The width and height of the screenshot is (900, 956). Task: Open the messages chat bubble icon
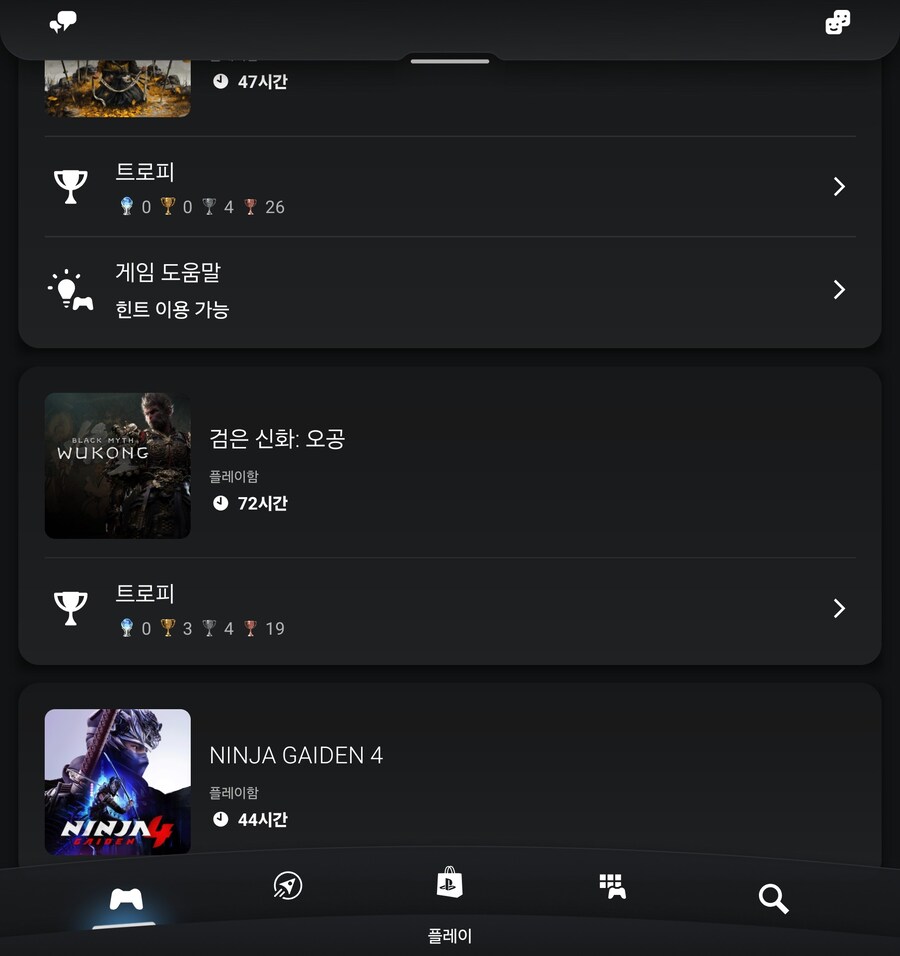(x=63, y=22)
